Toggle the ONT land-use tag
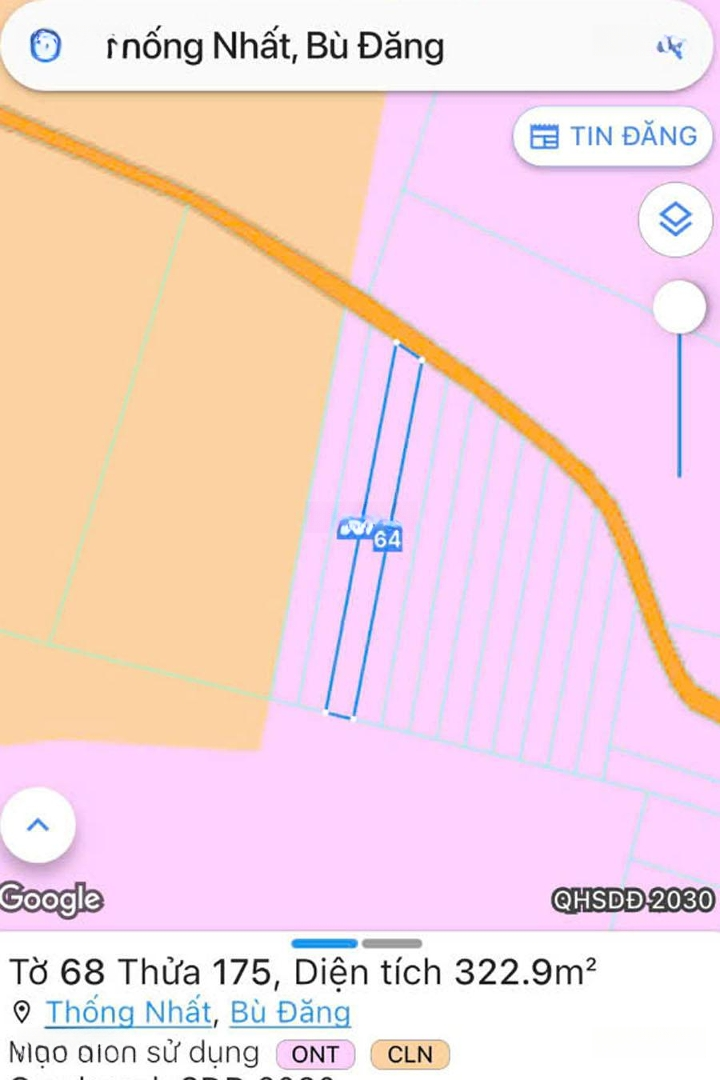 click(315, 1054)
